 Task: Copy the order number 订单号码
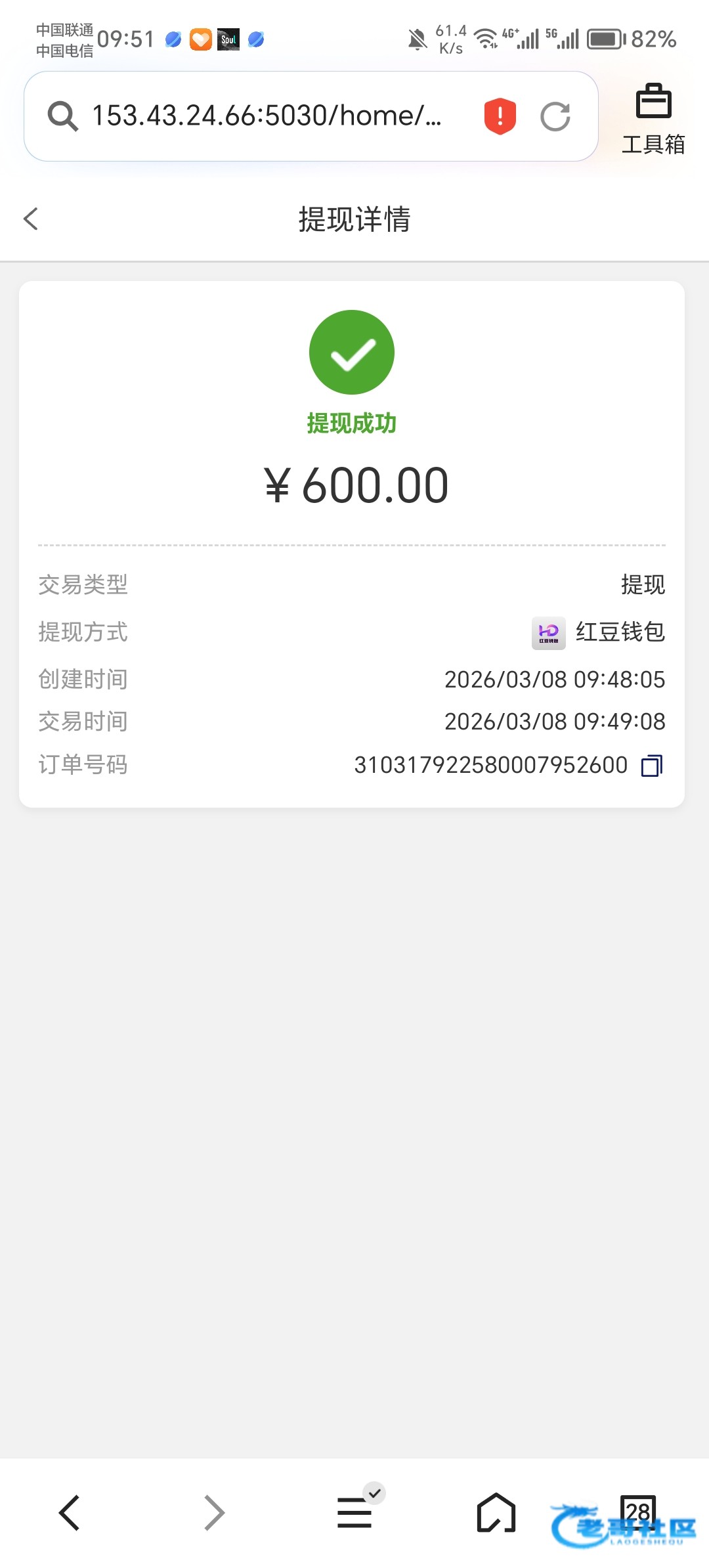point(652,766)
